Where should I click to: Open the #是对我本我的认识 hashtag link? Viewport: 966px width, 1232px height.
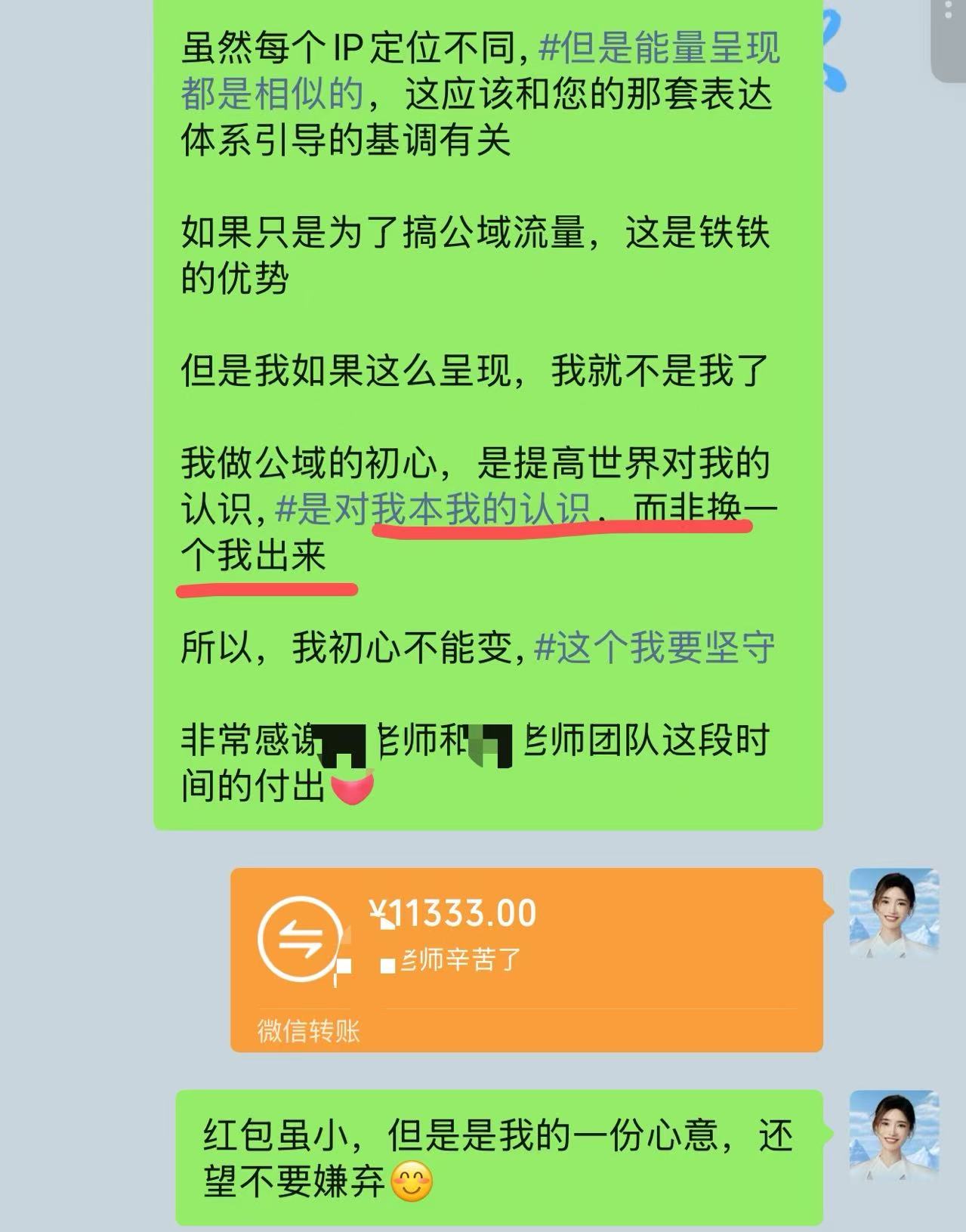(432, 509)
